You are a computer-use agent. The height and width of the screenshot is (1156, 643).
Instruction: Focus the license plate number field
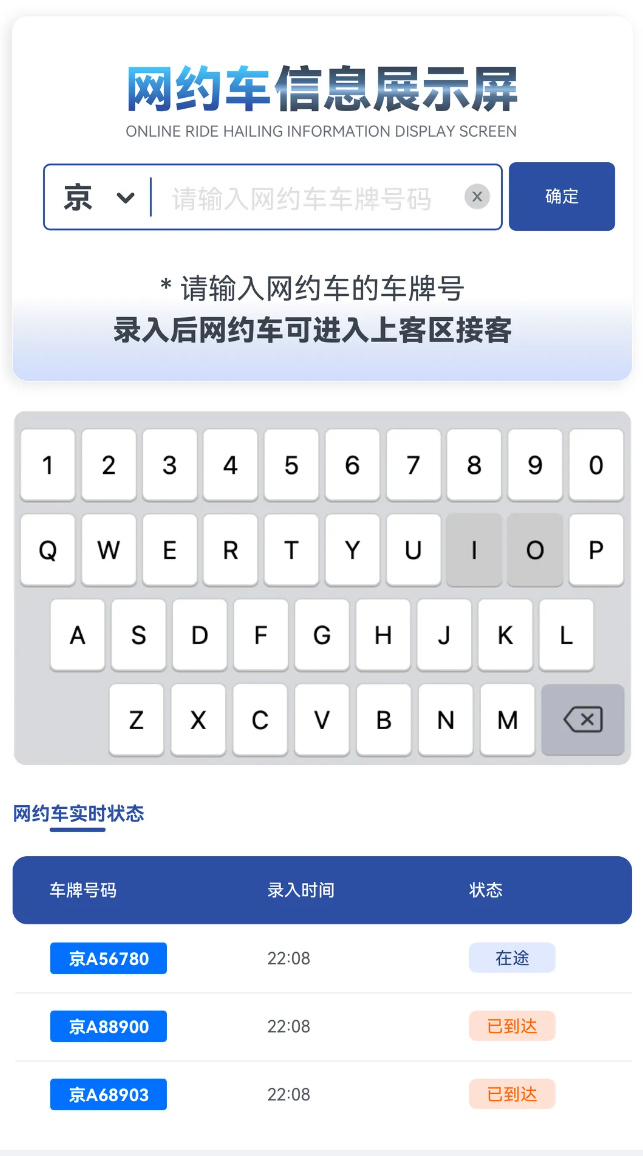click(x=305, y=198)
